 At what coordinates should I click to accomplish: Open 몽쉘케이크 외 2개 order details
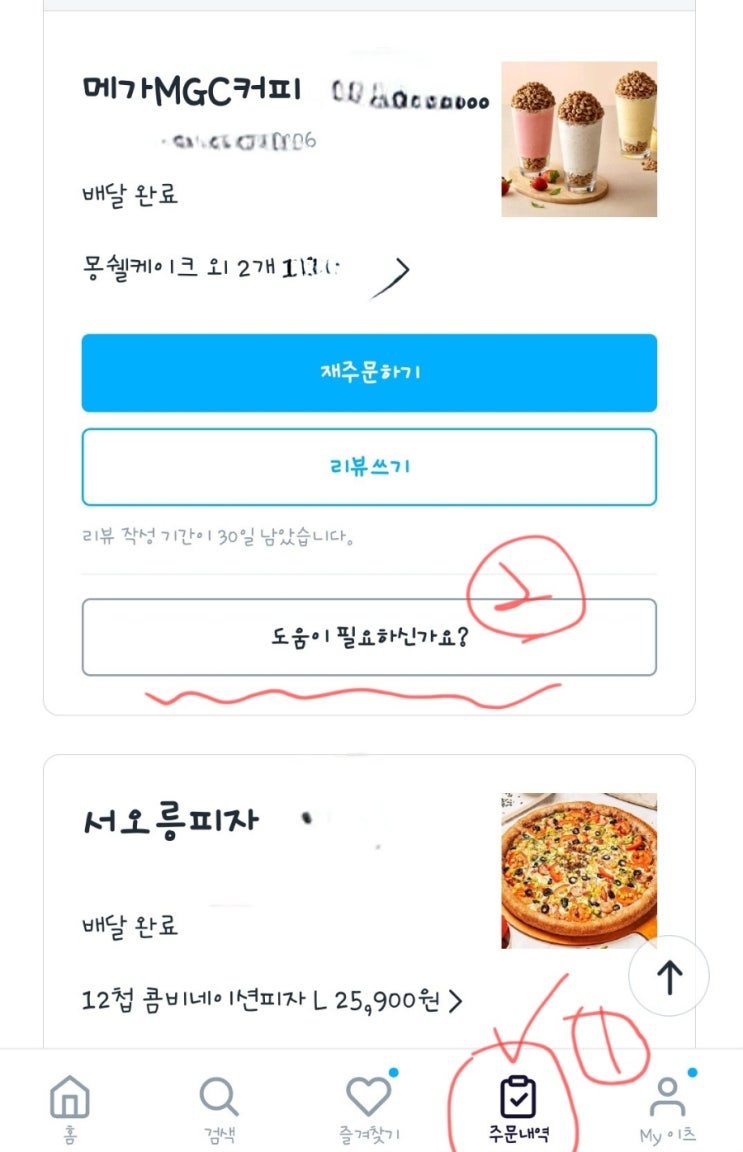[x=246, y=268]
